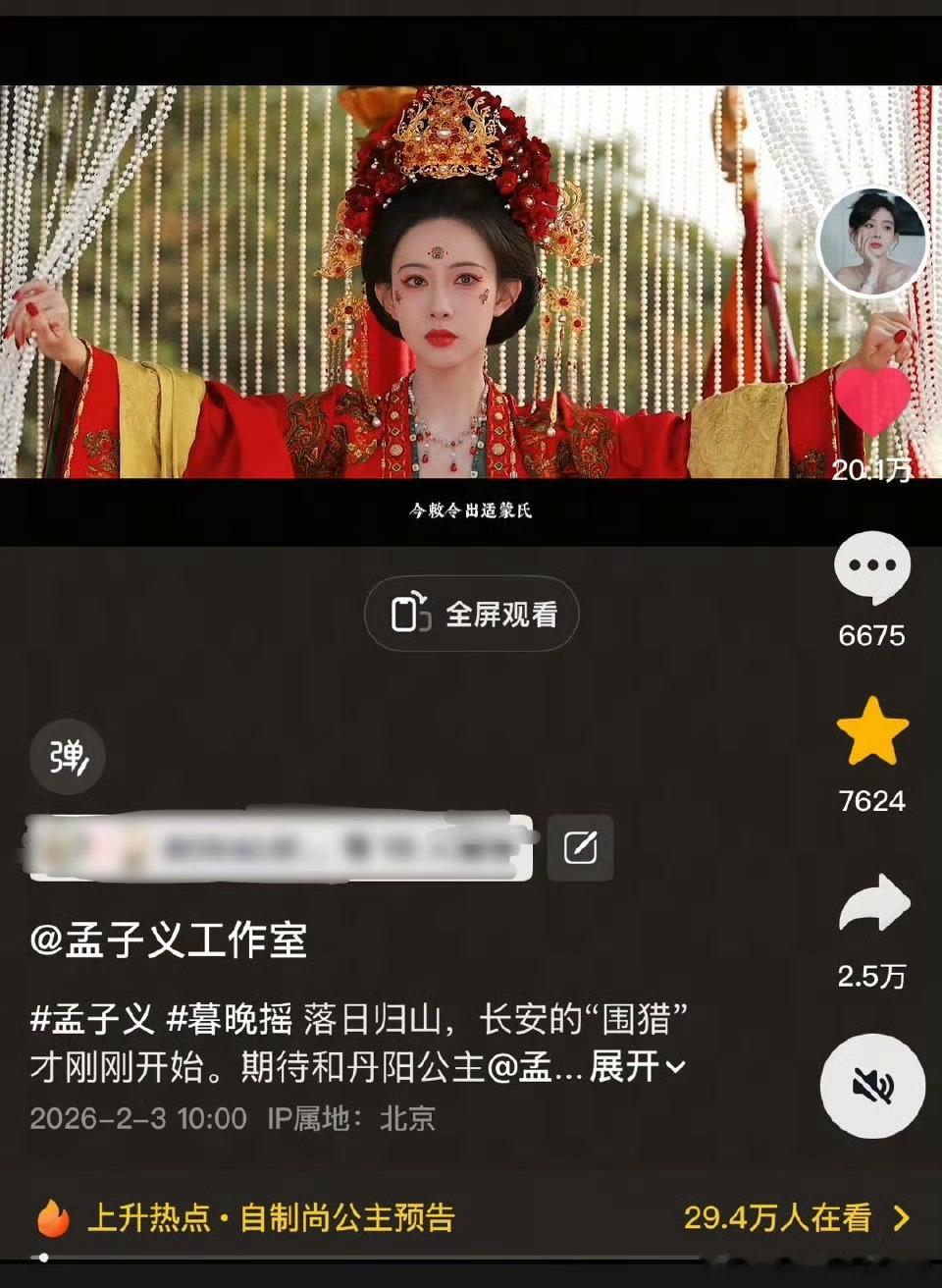This screenshot has height=1288, width=942.
Task: Click the fullscreen phone rotation icon
Action: coord(411,613)
